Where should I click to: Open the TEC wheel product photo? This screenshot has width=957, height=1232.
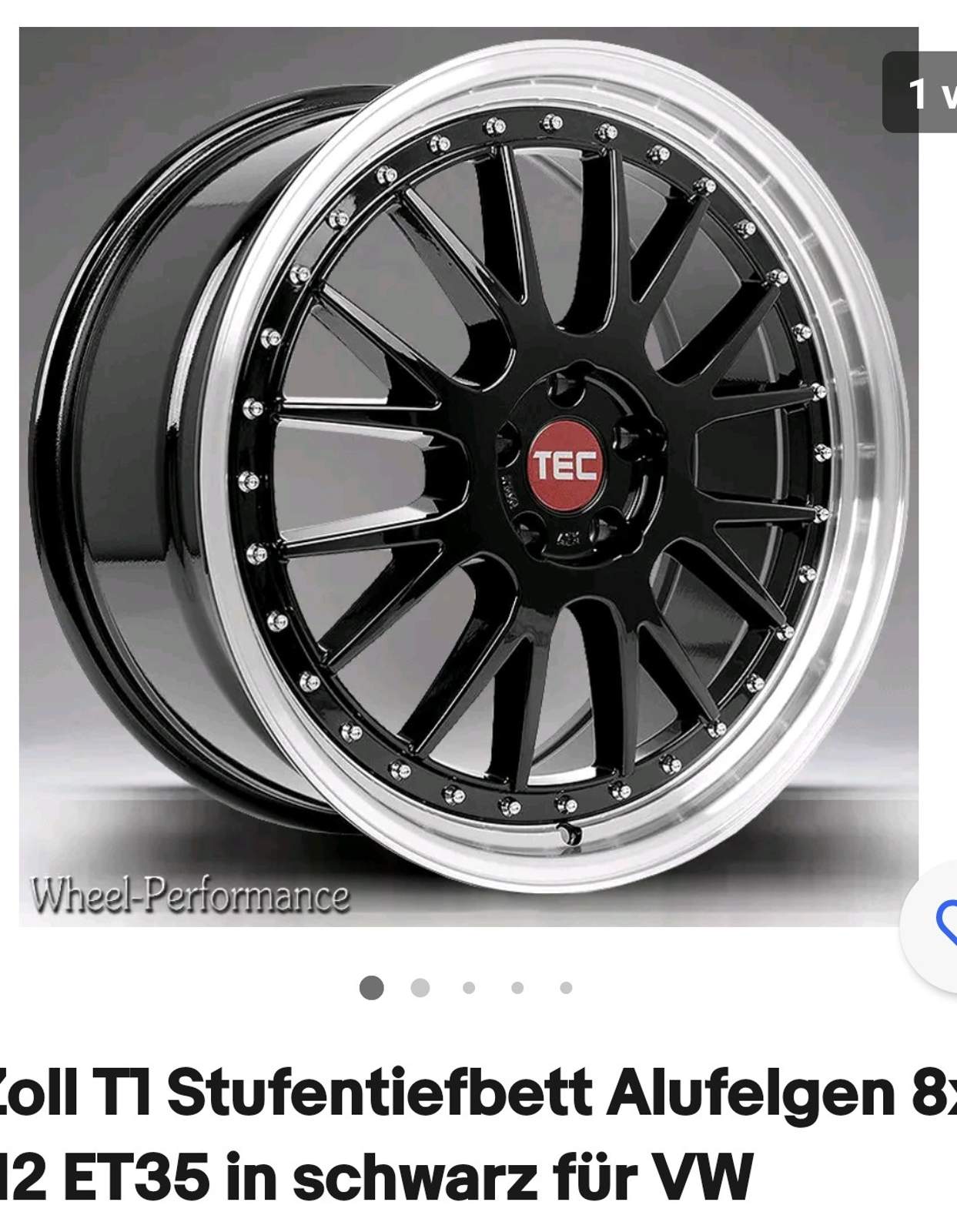[468, 476]
